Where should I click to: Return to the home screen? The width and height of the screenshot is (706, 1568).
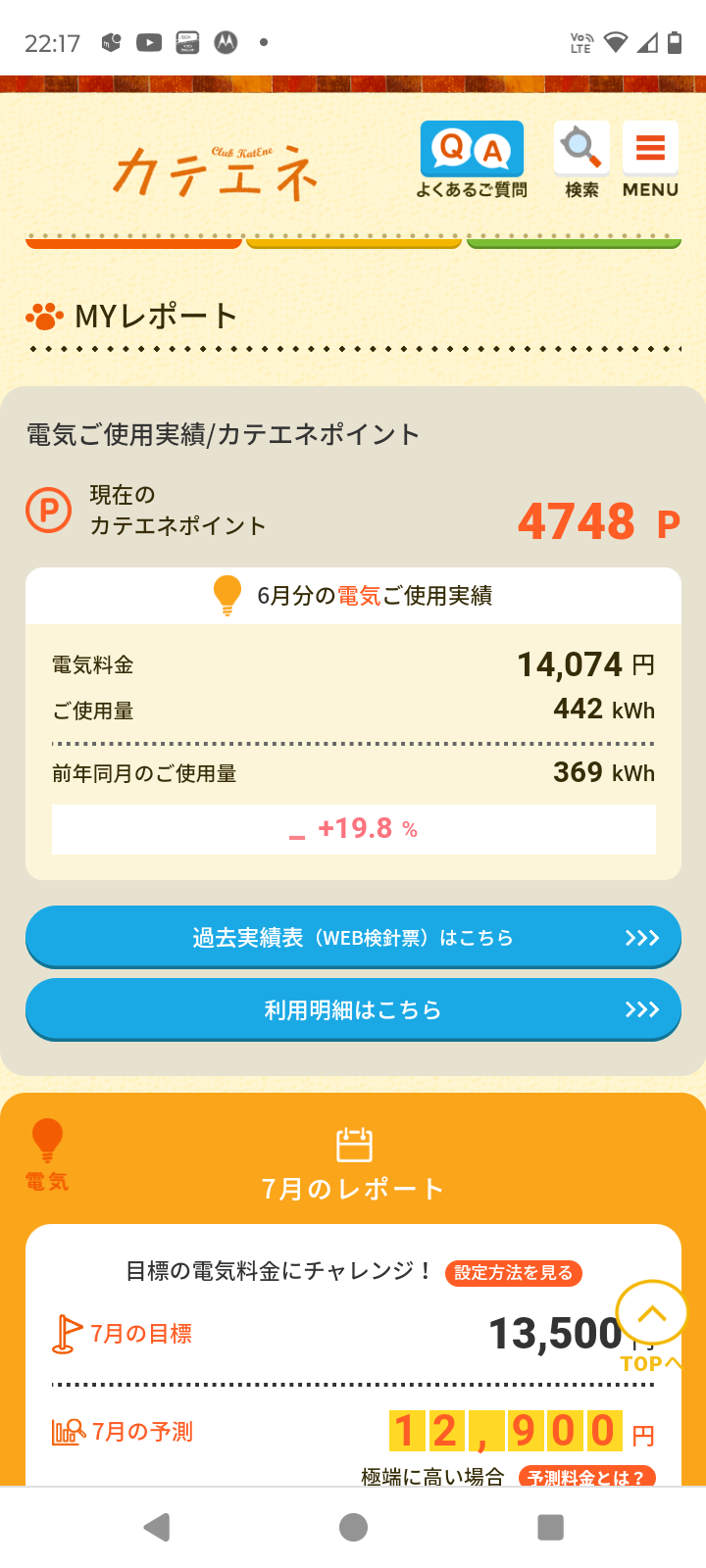tap(353, 1527)
